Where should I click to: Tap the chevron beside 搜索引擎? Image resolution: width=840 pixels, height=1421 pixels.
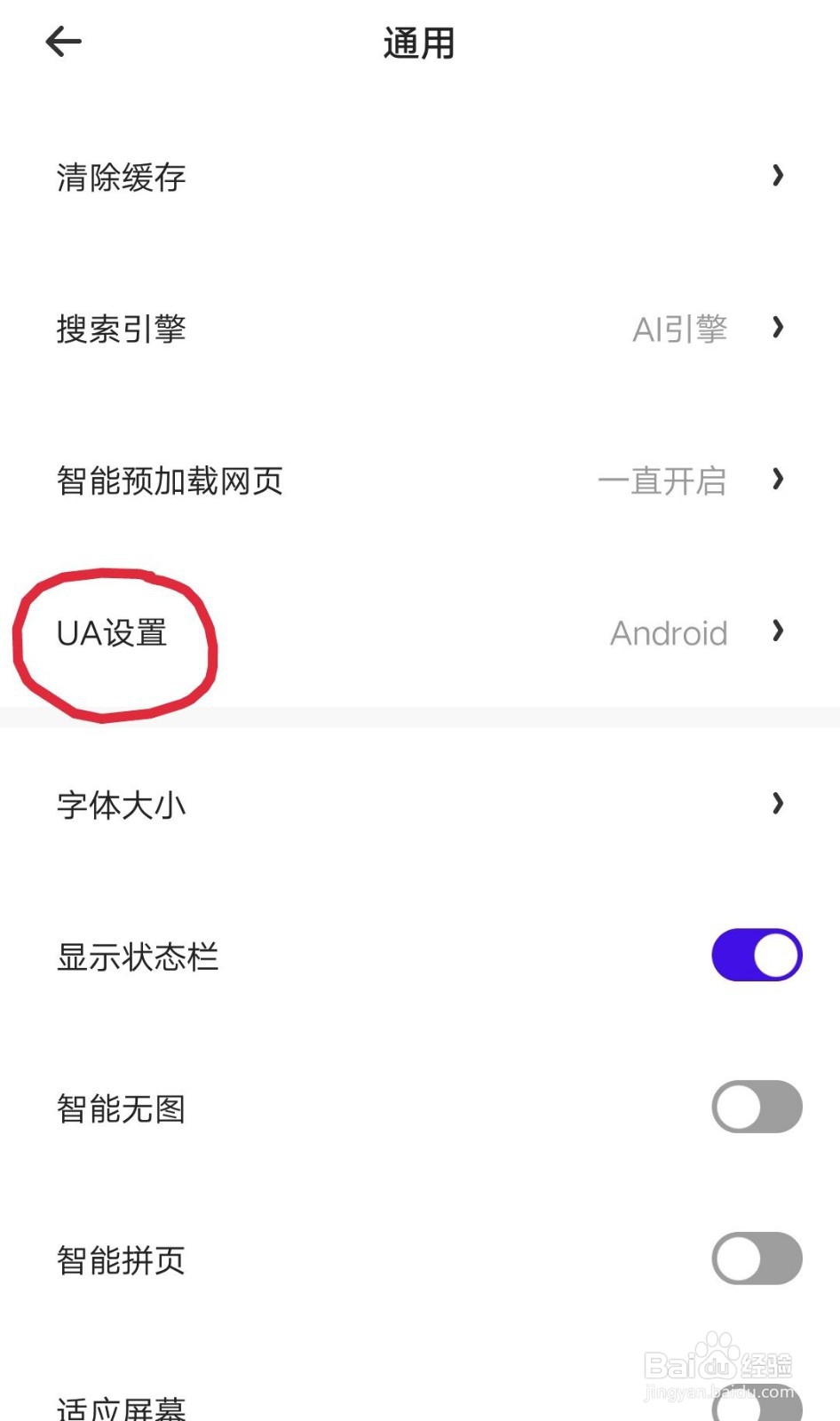click(778, 328)
